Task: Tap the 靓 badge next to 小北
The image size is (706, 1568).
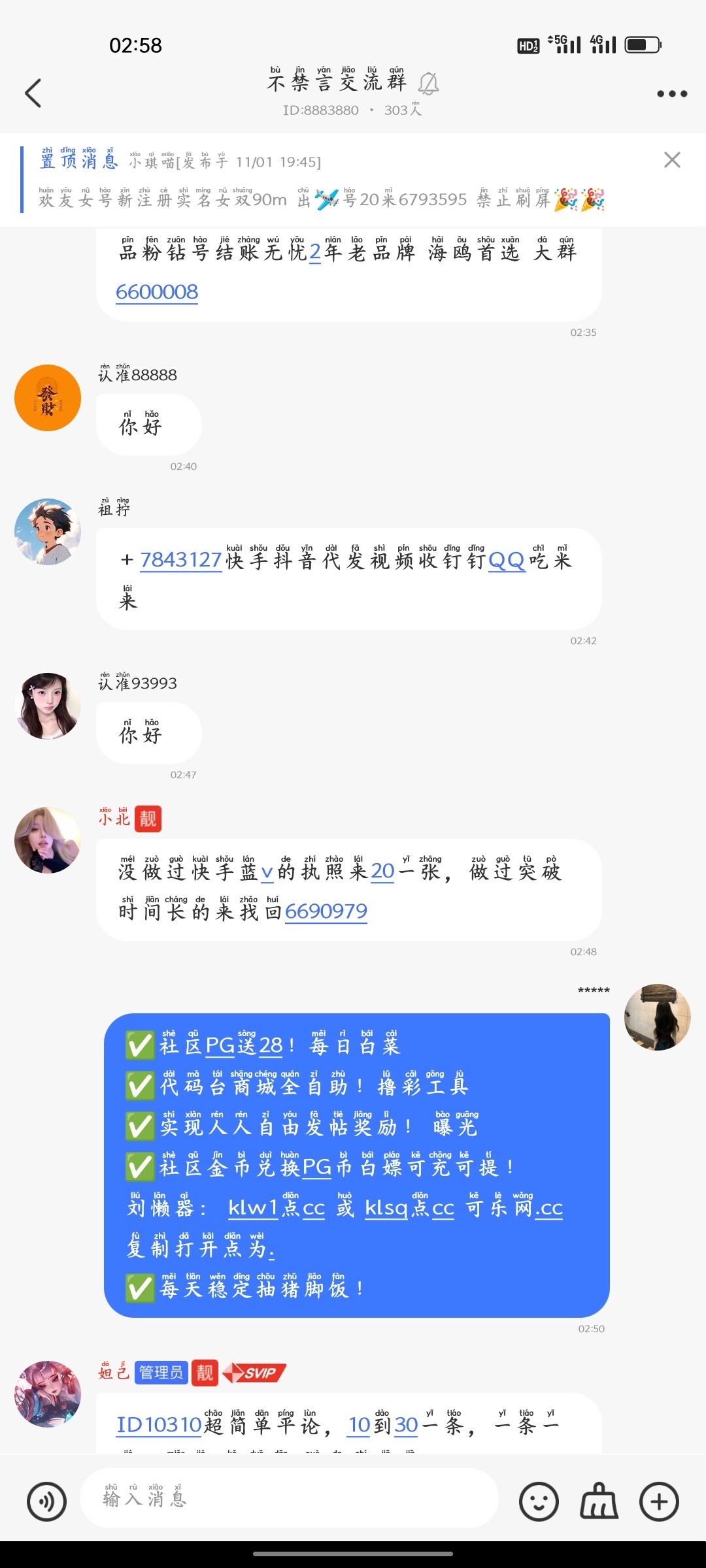Action: pyautogui.click(x=147, y=819)
